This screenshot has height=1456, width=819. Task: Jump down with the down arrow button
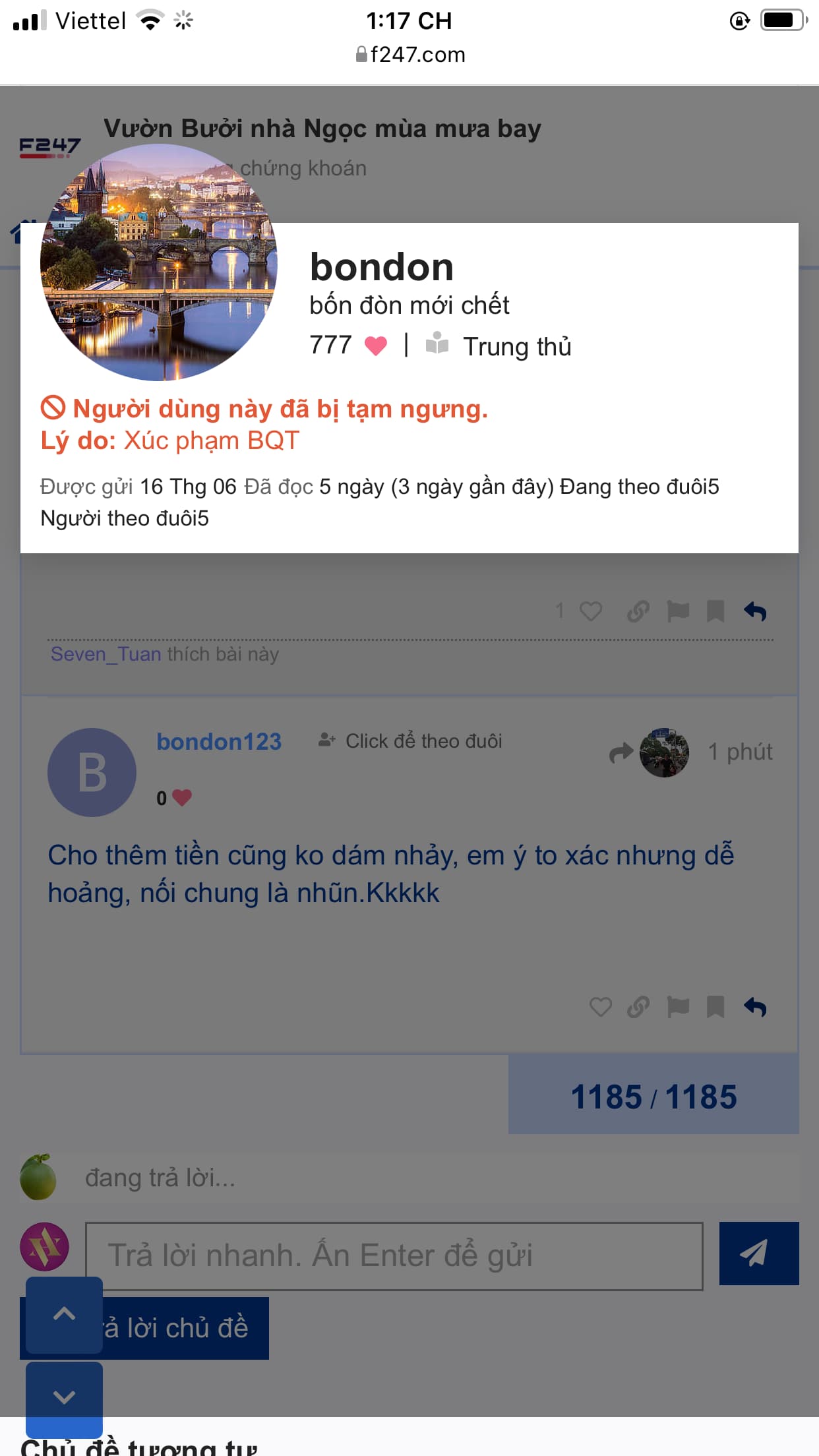coord(64,1397)
